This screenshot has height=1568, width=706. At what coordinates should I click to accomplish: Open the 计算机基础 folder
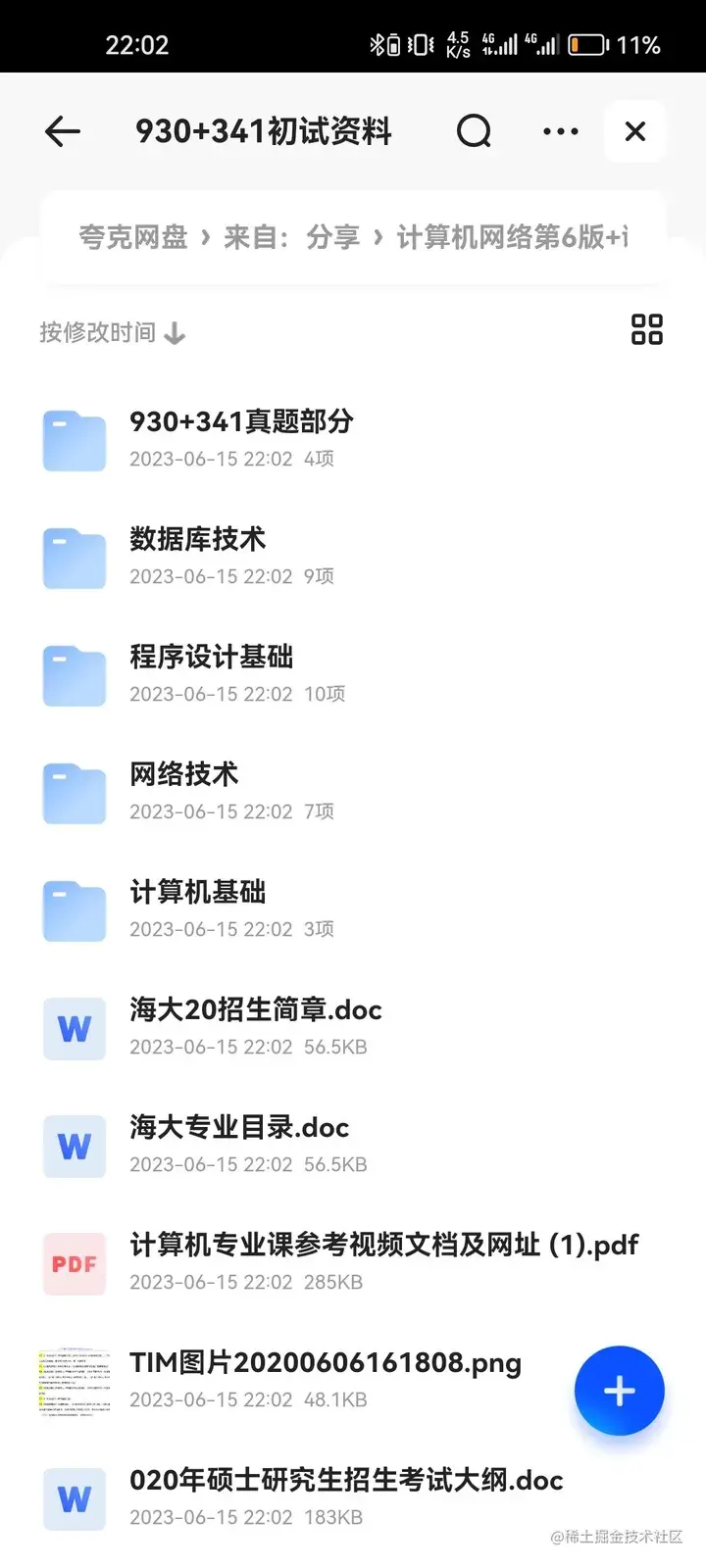198,907
